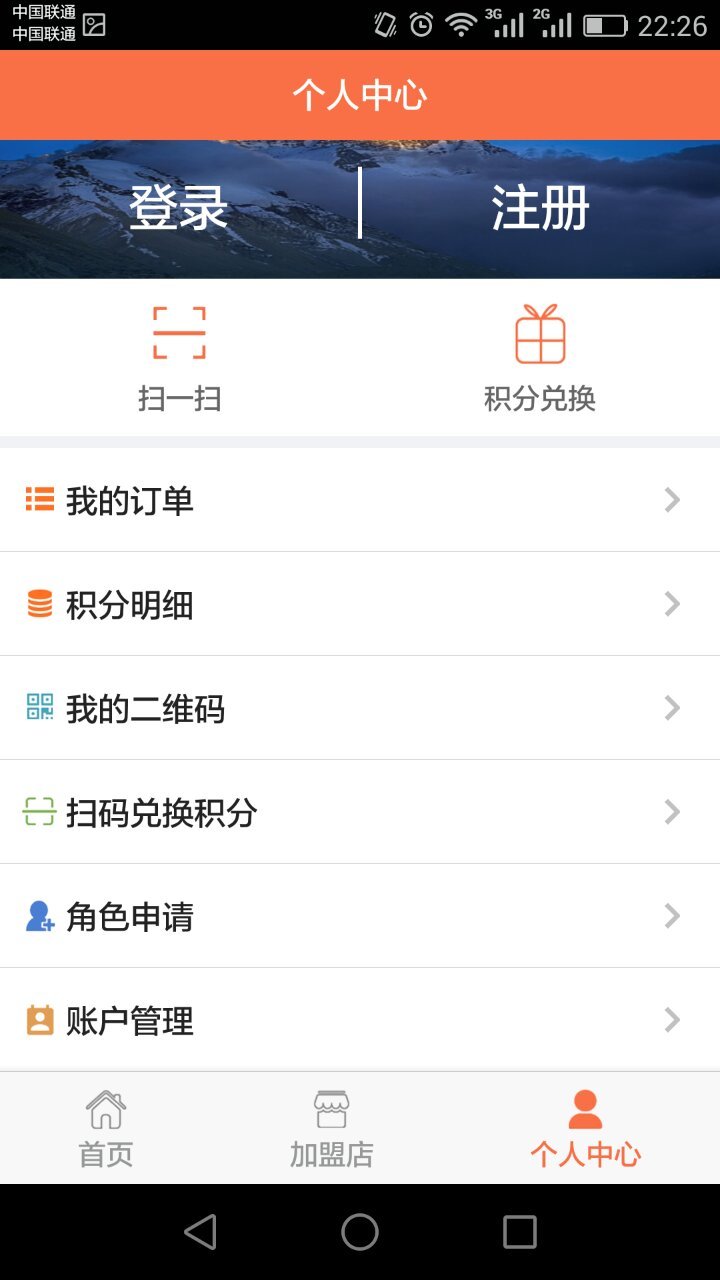Open 角色申请 row
This screenshot has width=720, height=1280.
point(360,916)
